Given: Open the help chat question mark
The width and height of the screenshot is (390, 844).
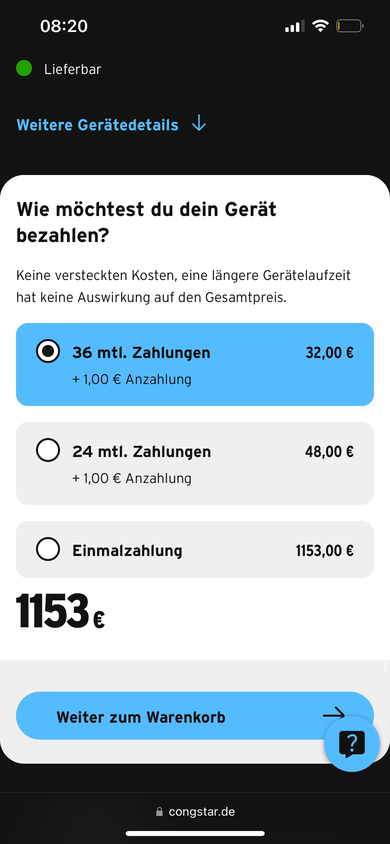Looking at the screenshot, I should [352, 744].
